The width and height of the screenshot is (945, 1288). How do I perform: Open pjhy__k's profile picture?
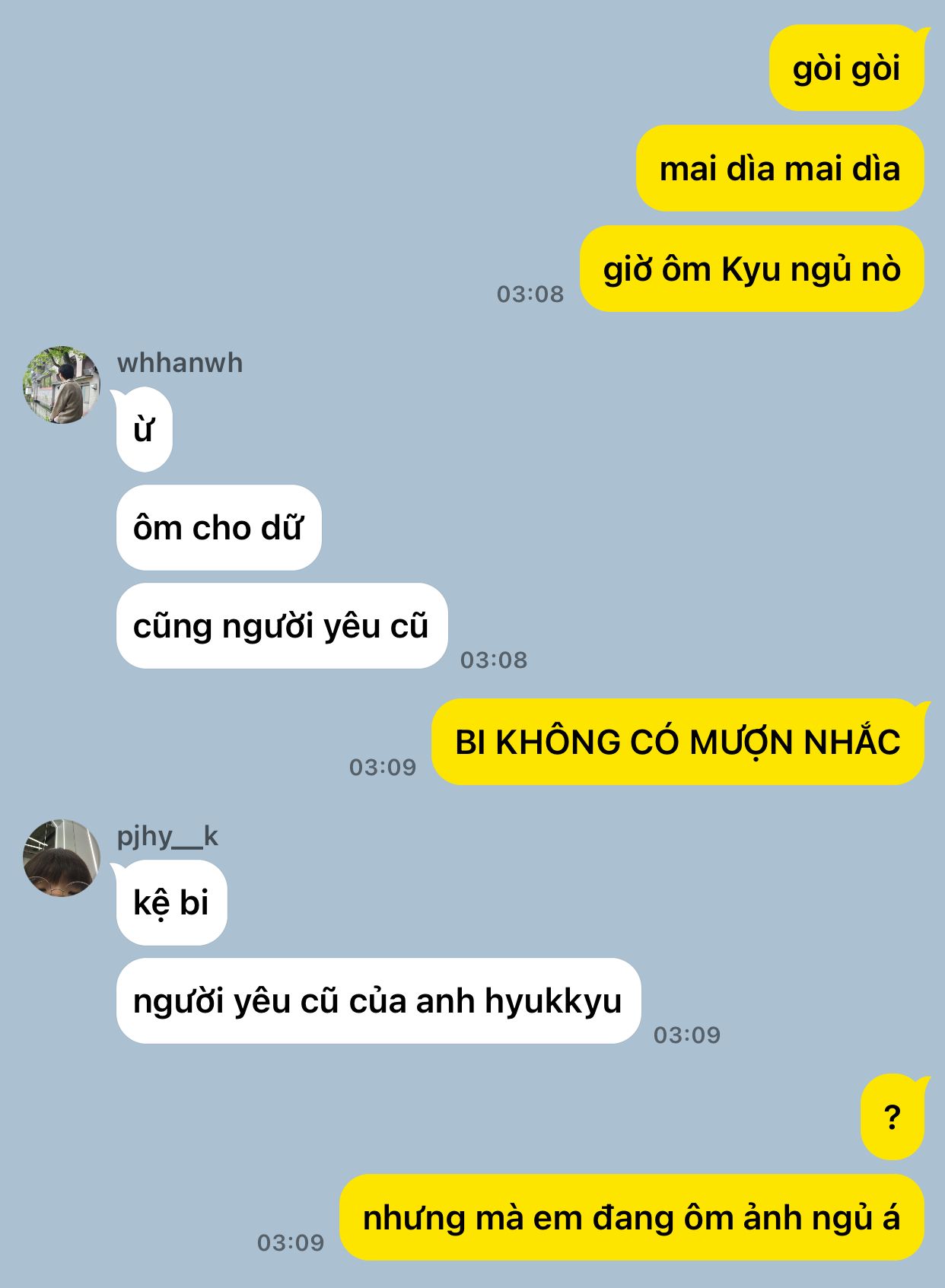click(62, 858)
